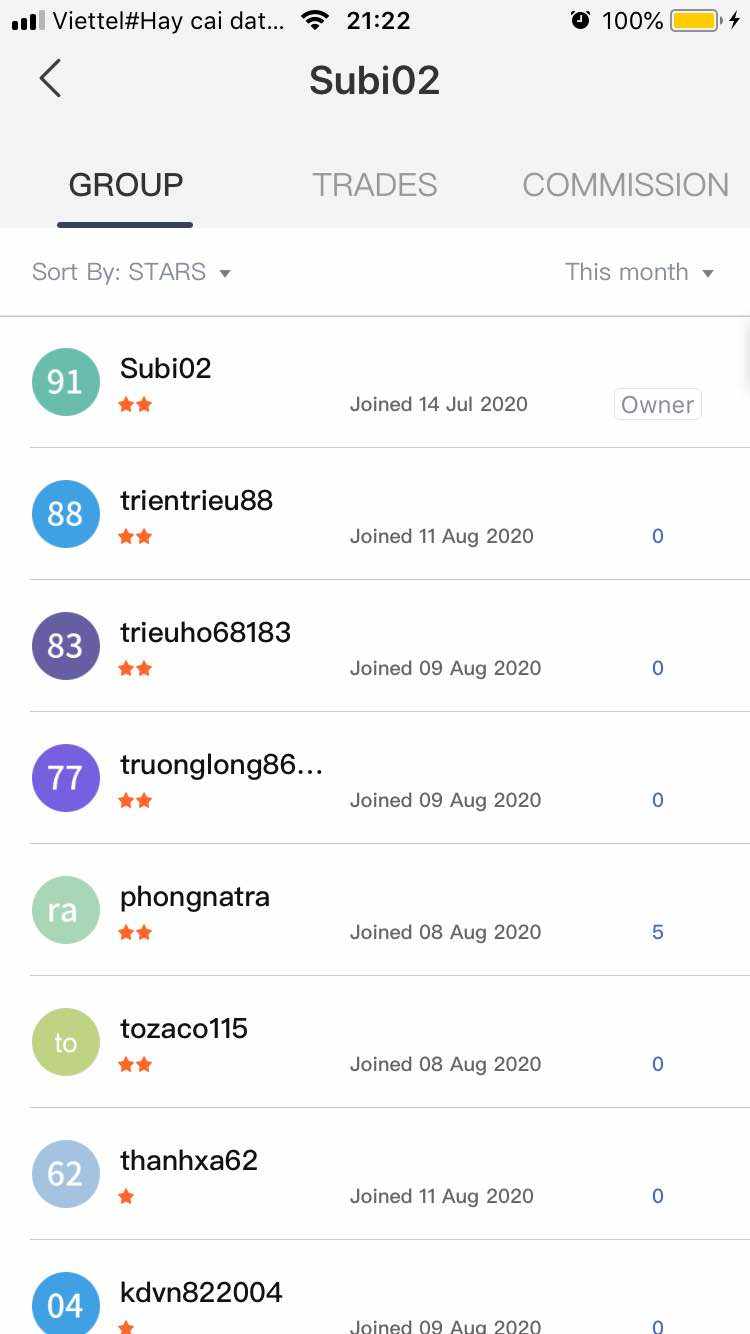The width and height of the screenshot is (750, 1334).
Task: Open member trientrieu88
Action: point(375,514)
